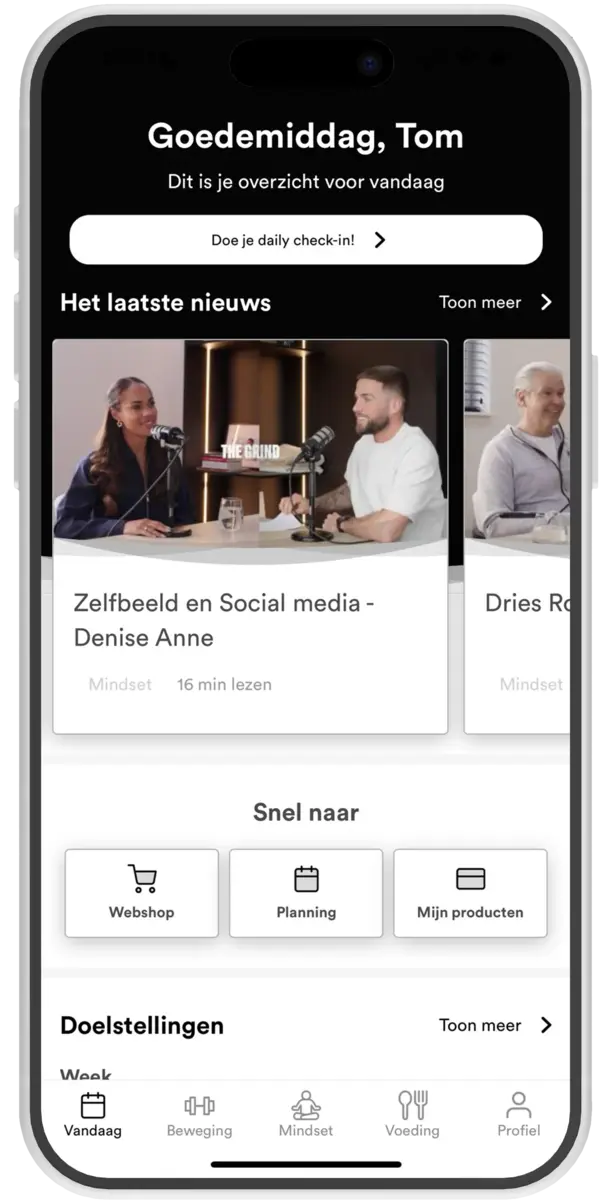
Task: Open the Zelfbeeld en Social media article
Action: click(x=250, y=536)
